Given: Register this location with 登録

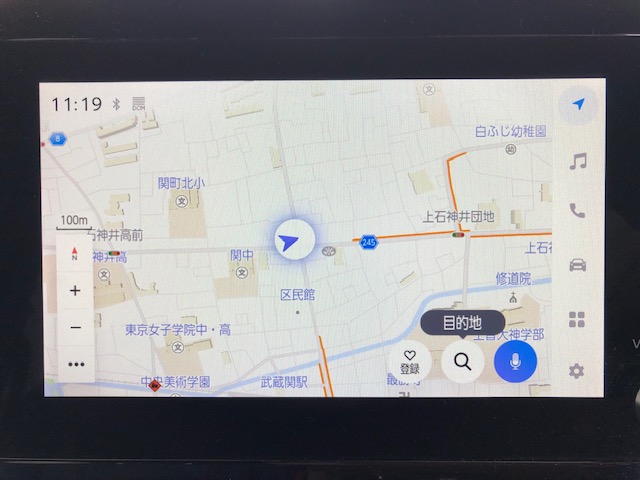Looking at the screenshot, I should click(410, 361).
